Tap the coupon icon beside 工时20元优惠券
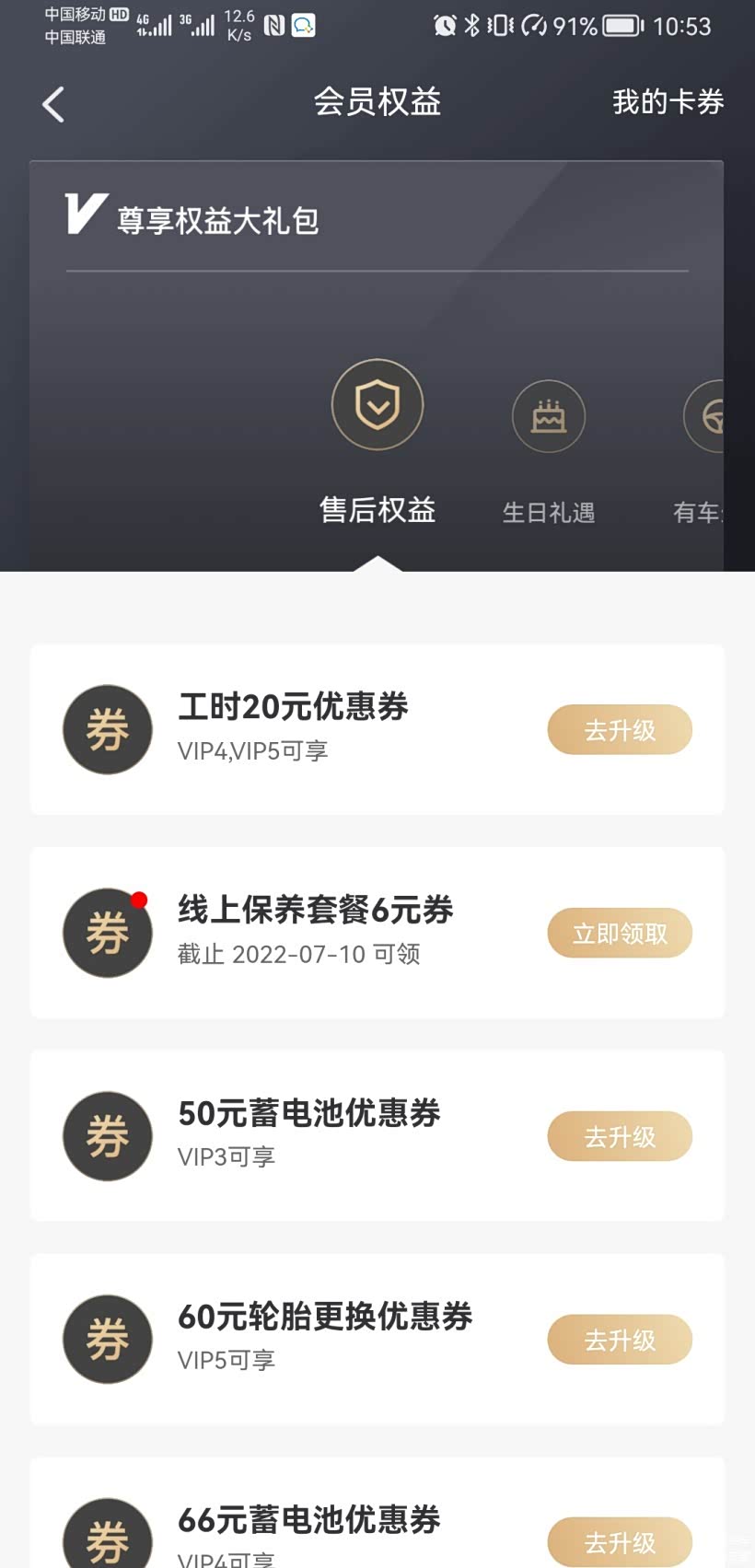755x1568 pixels. [107, 729]
